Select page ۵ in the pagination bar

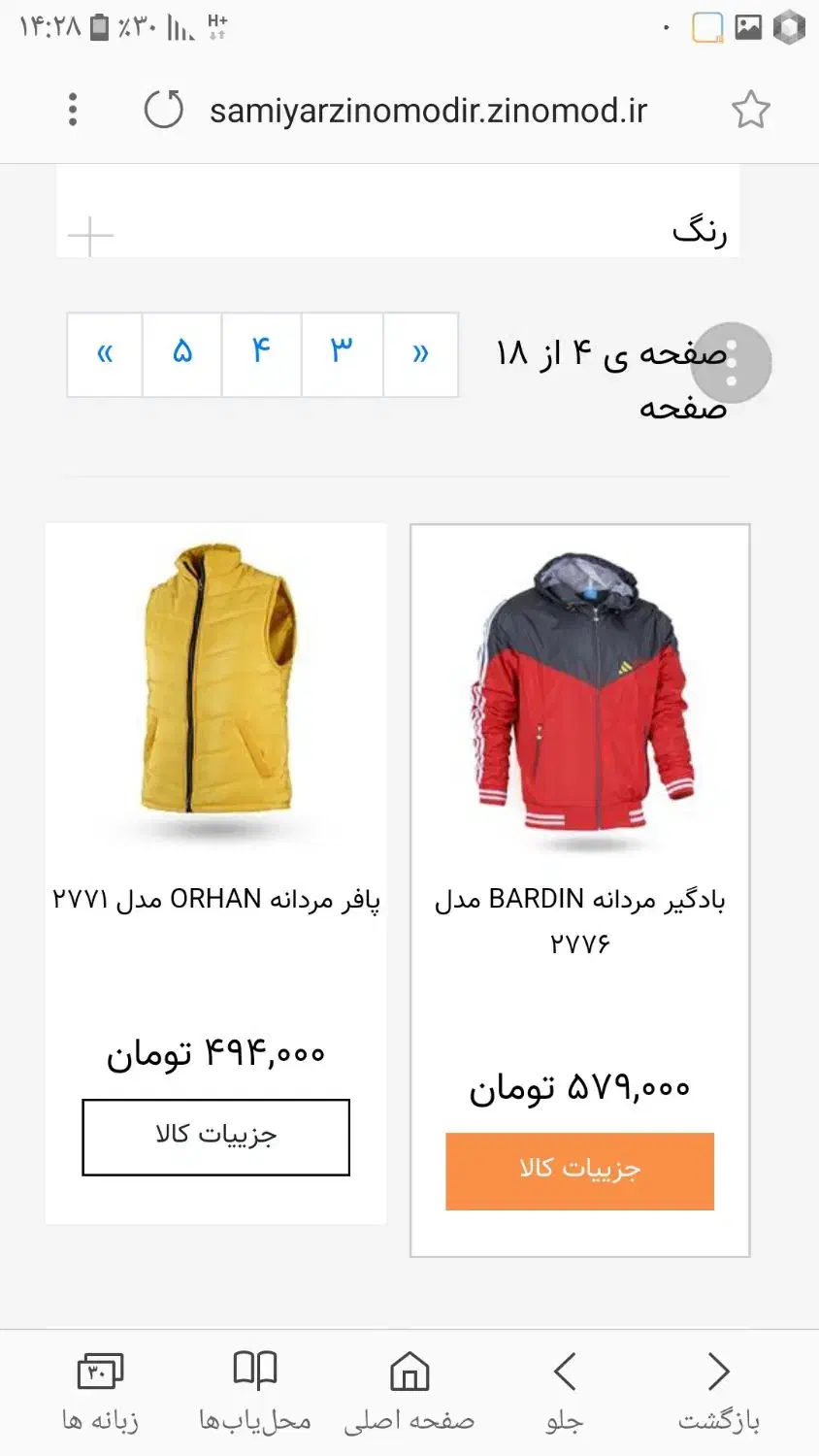(180, 354)
